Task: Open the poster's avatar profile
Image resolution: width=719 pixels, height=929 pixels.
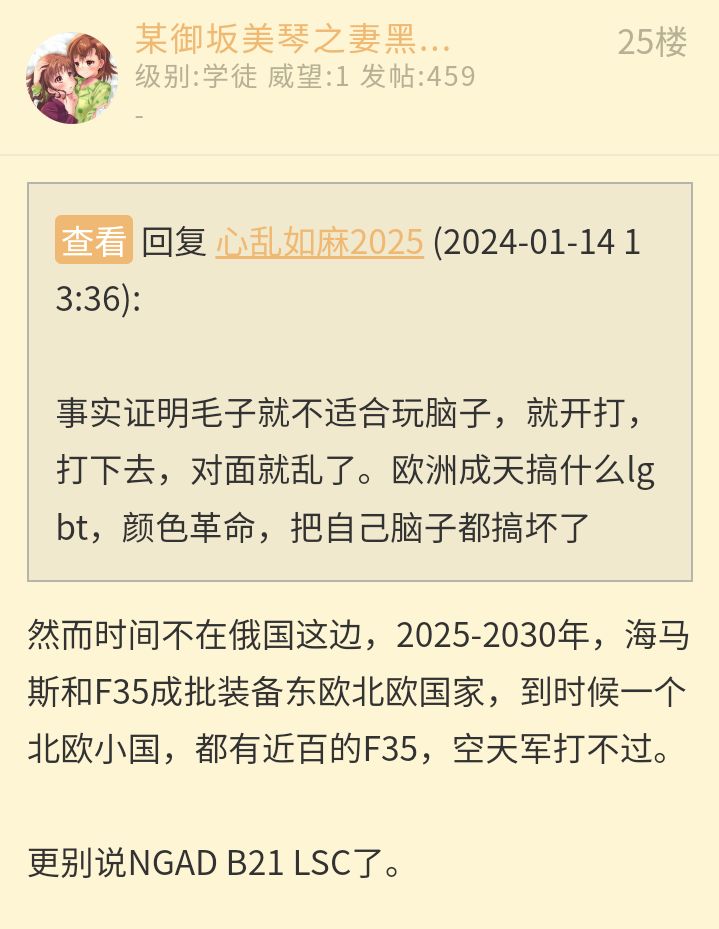Action: pos(72,78)
